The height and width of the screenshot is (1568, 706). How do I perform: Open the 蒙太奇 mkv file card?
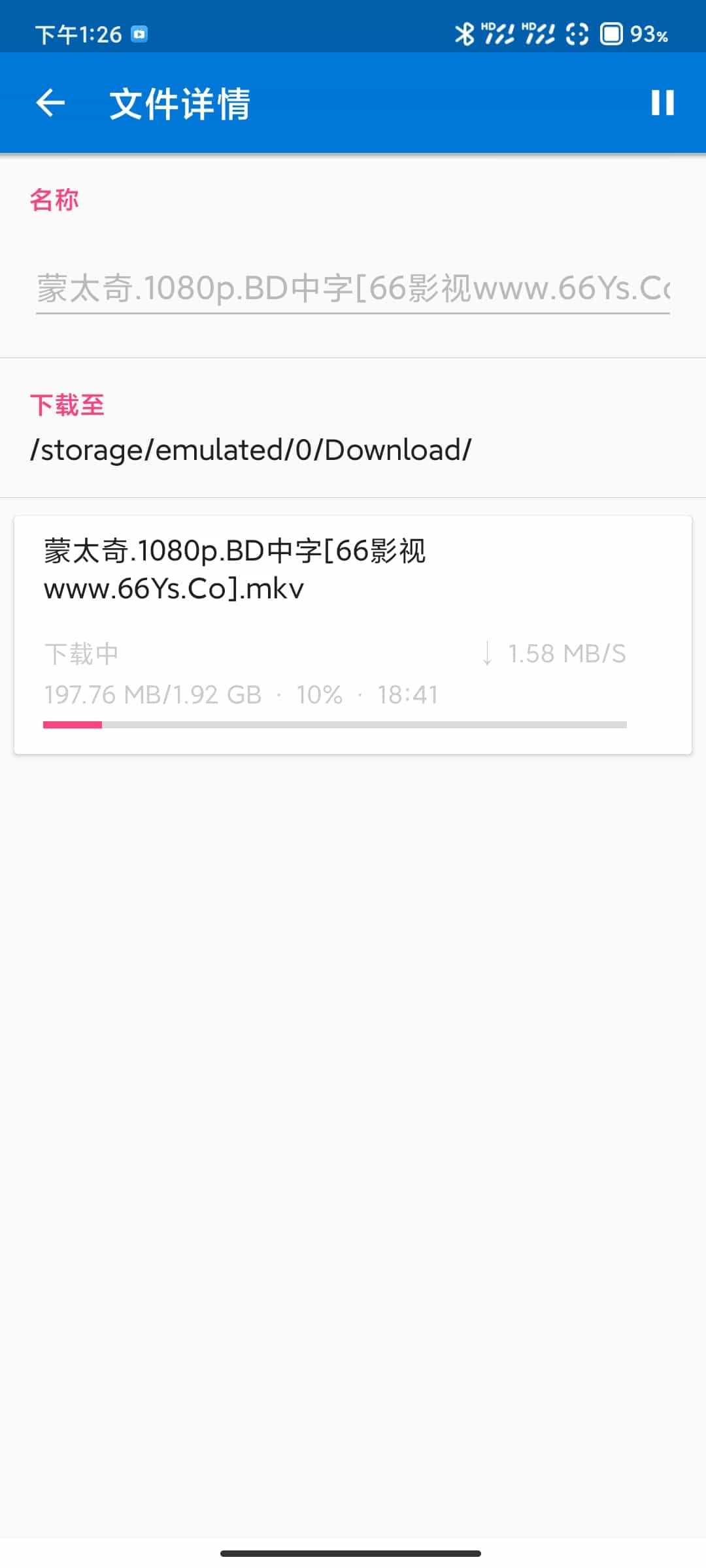(x=353, y=634)
